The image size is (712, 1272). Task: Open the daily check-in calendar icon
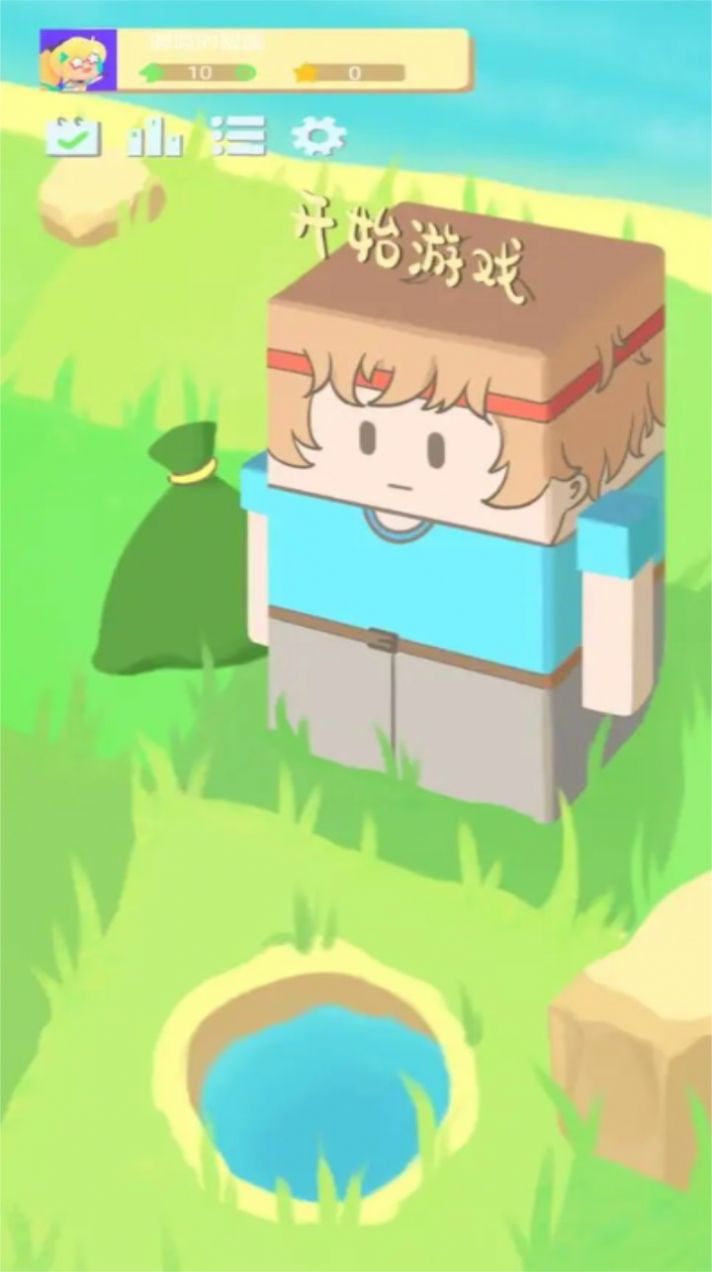tap(73, 136)
